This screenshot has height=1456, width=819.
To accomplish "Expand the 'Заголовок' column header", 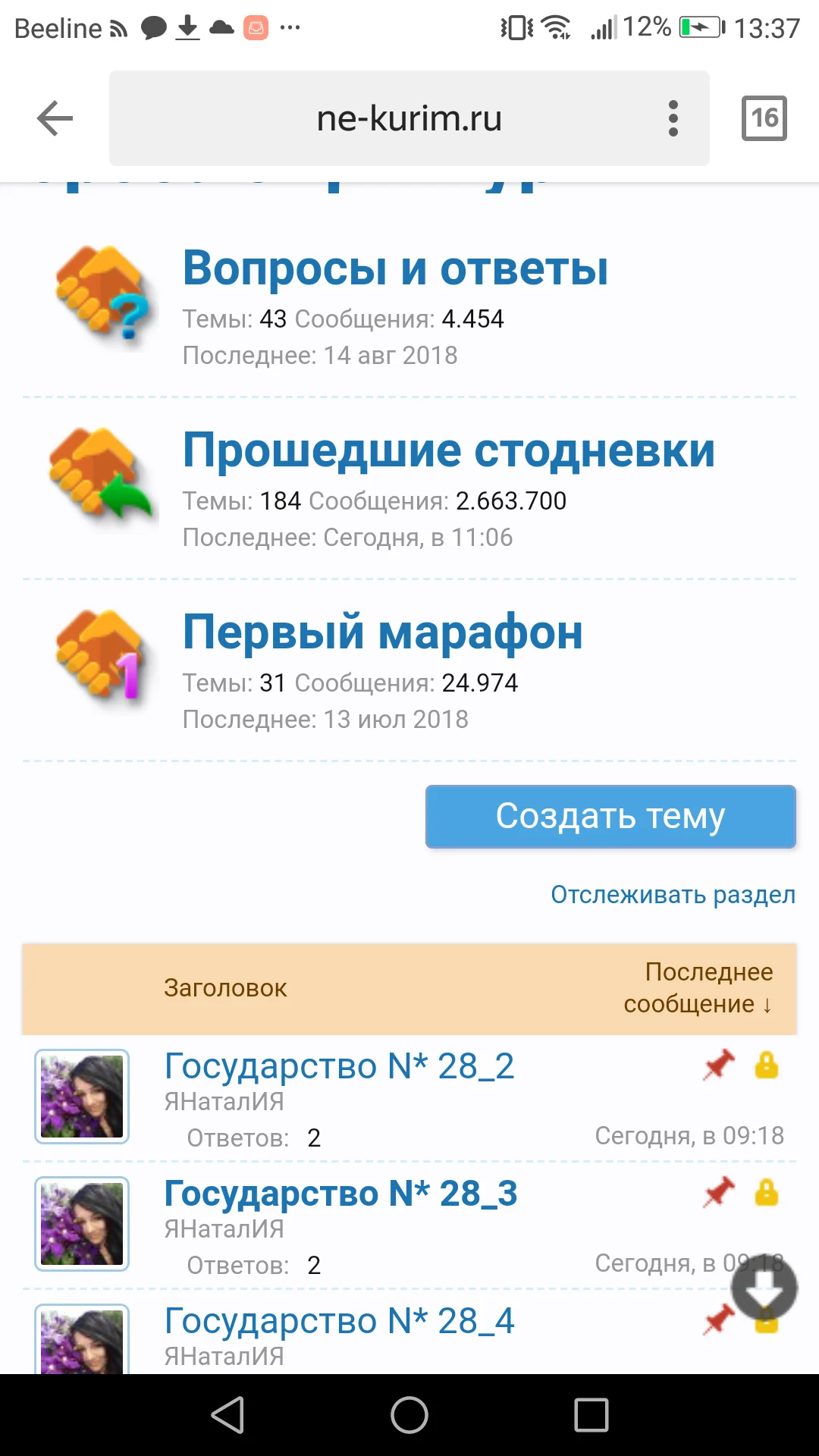I will point(225,987).
